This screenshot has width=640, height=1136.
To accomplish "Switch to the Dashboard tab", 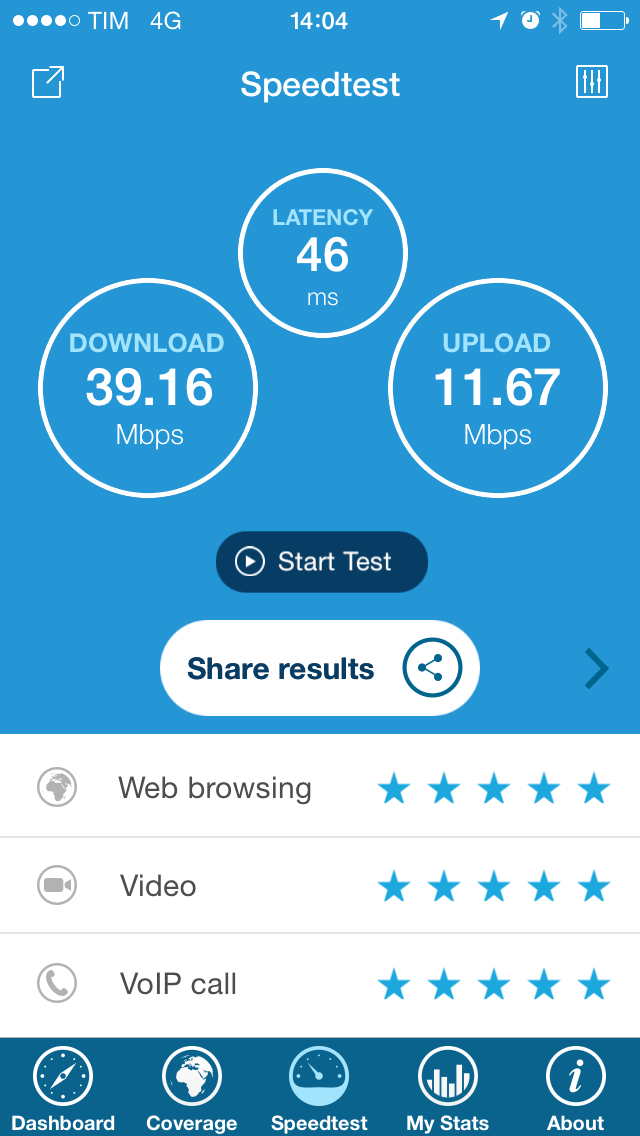I will (63, 1087).
